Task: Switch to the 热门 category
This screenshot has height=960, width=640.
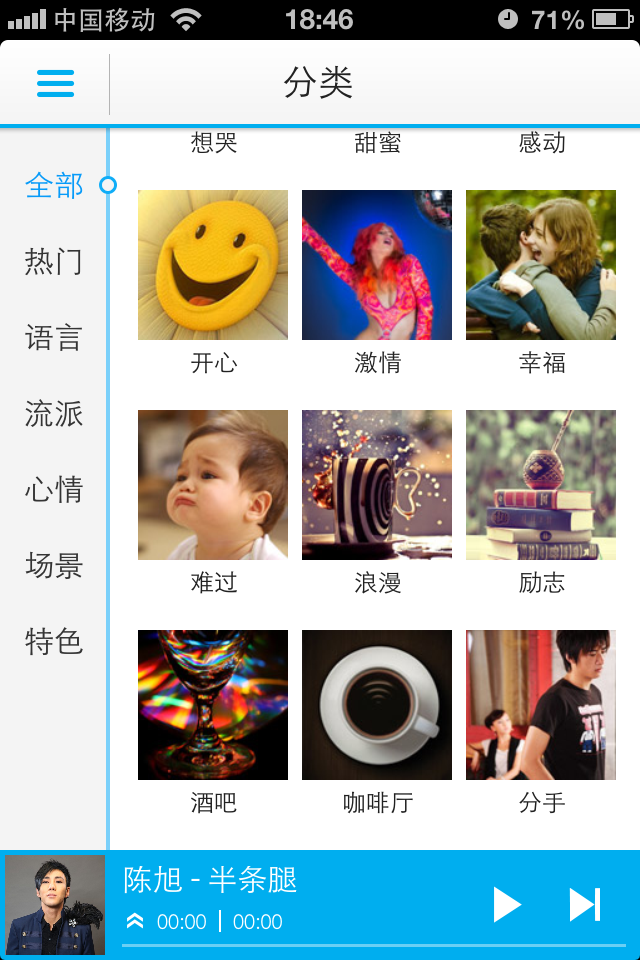Action: [x=54, y=262]
